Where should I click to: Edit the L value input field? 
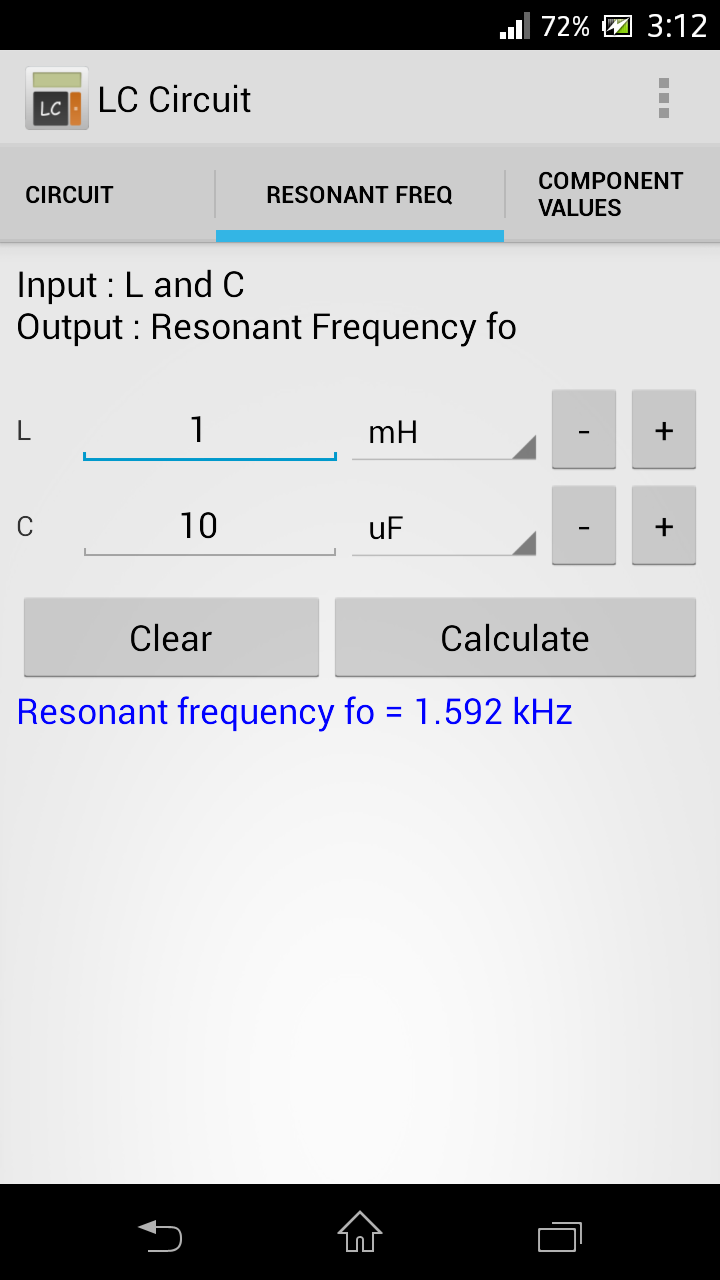tap(208, 430)
